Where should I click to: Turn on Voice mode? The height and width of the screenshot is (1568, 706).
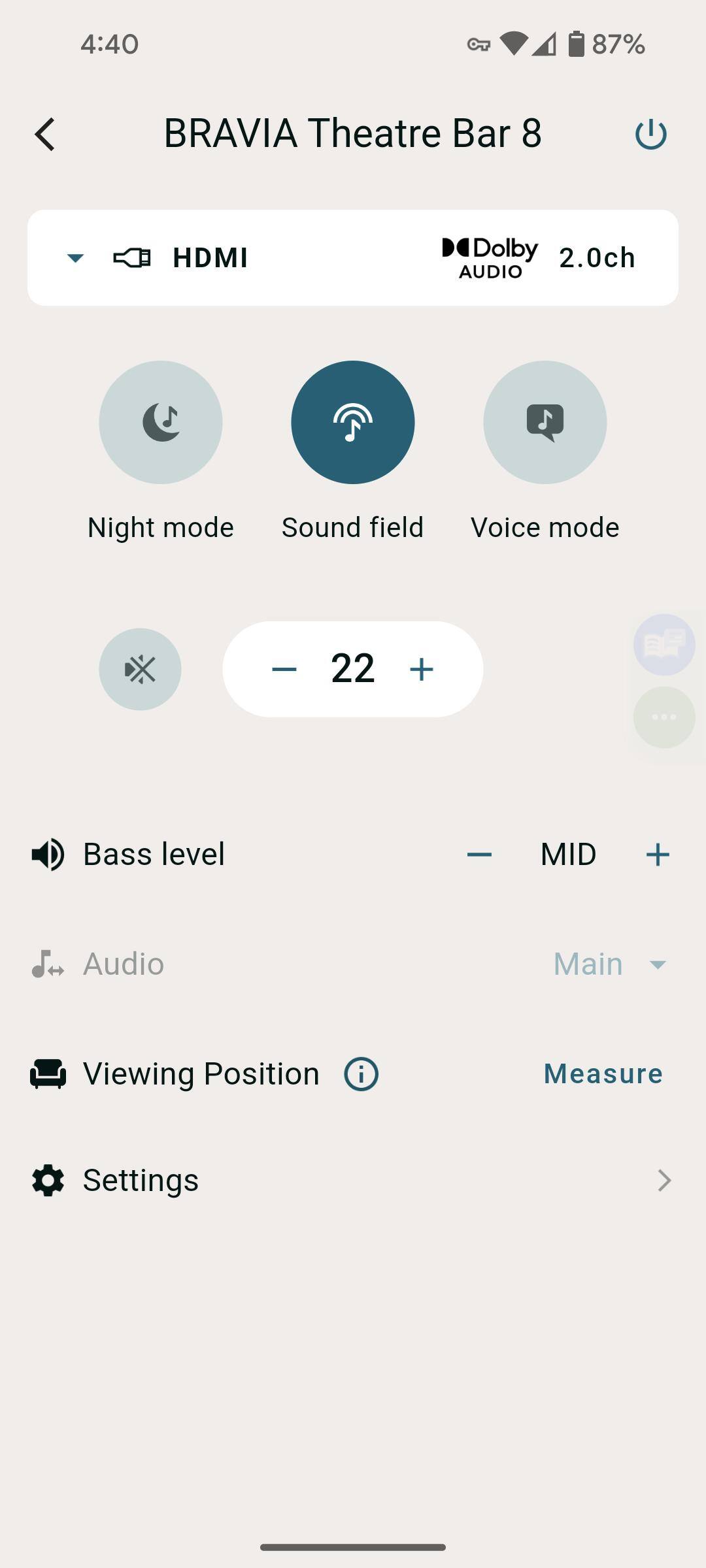(x=545, y=422)
